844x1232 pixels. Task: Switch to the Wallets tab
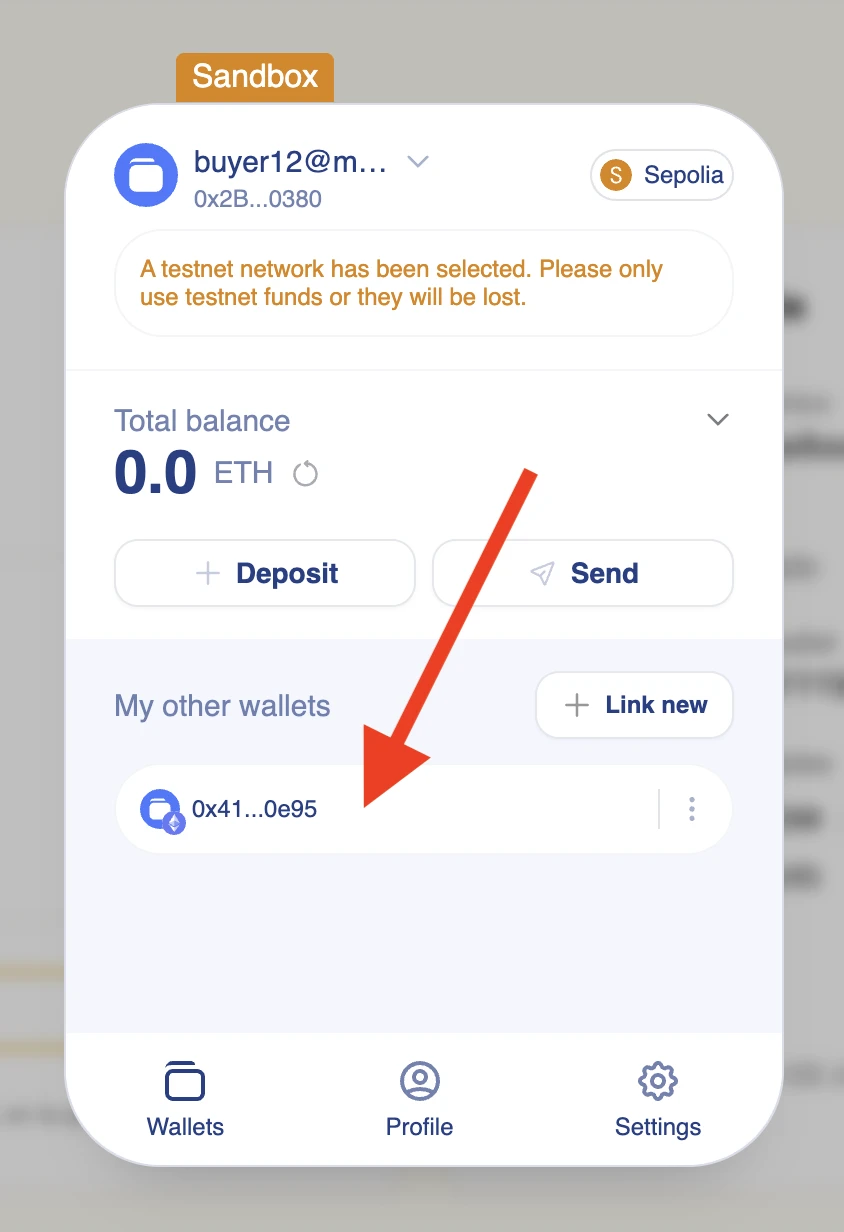click(x=185, y=1099)
